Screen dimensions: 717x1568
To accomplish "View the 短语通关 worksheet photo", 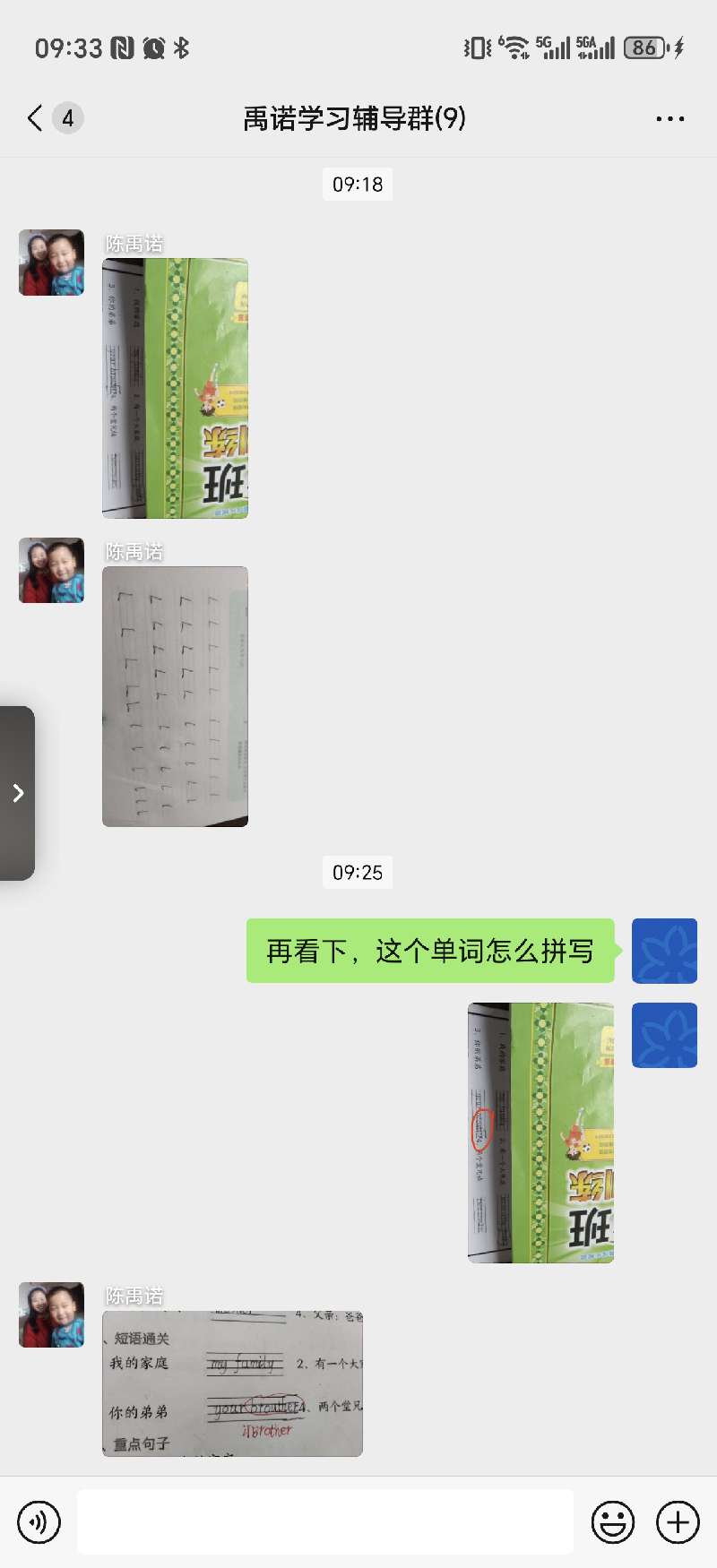I will pyautogui.click(x=232, y=1383).
